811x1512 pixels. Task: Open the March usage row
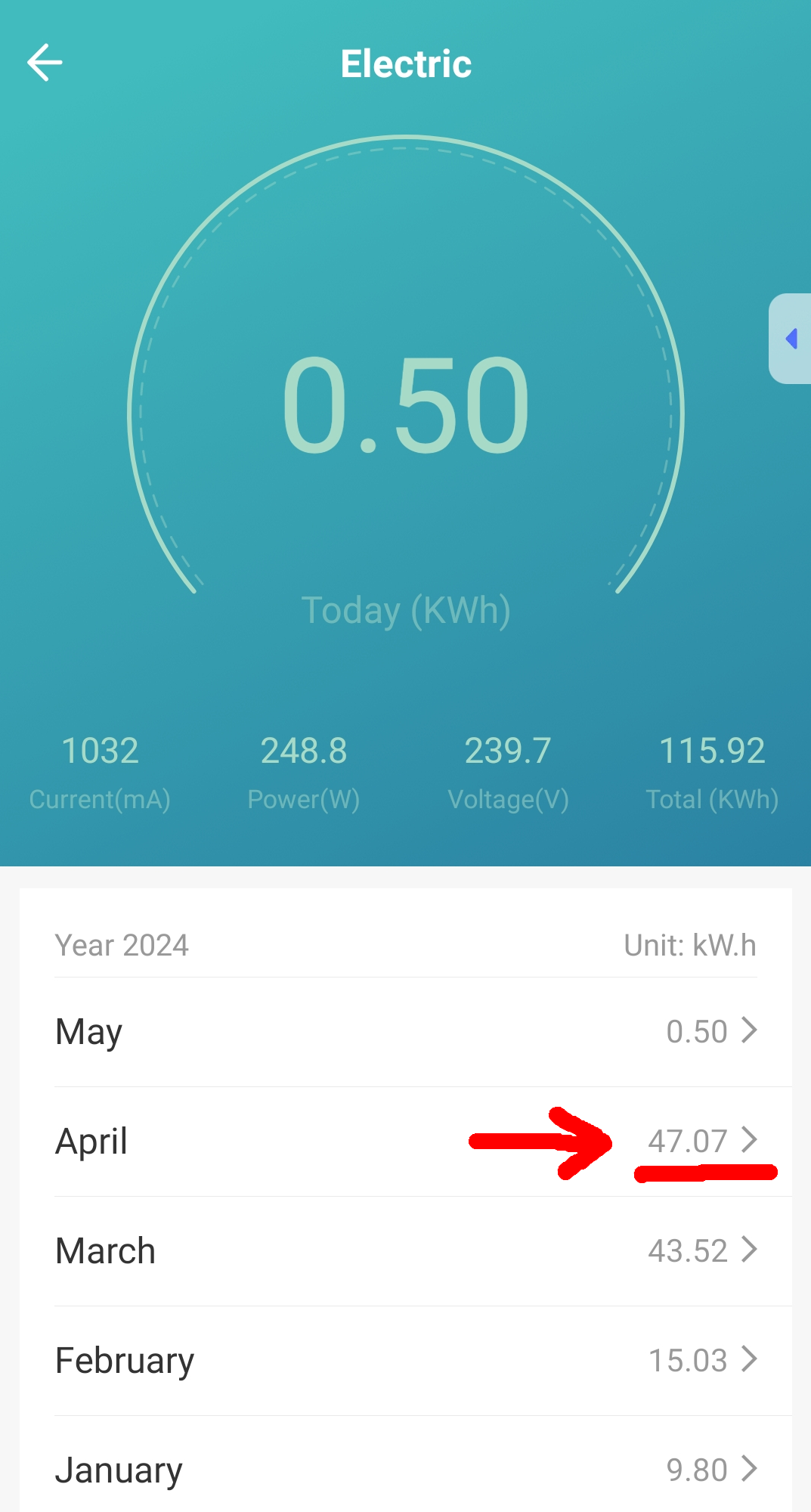tap(406, 1251)
